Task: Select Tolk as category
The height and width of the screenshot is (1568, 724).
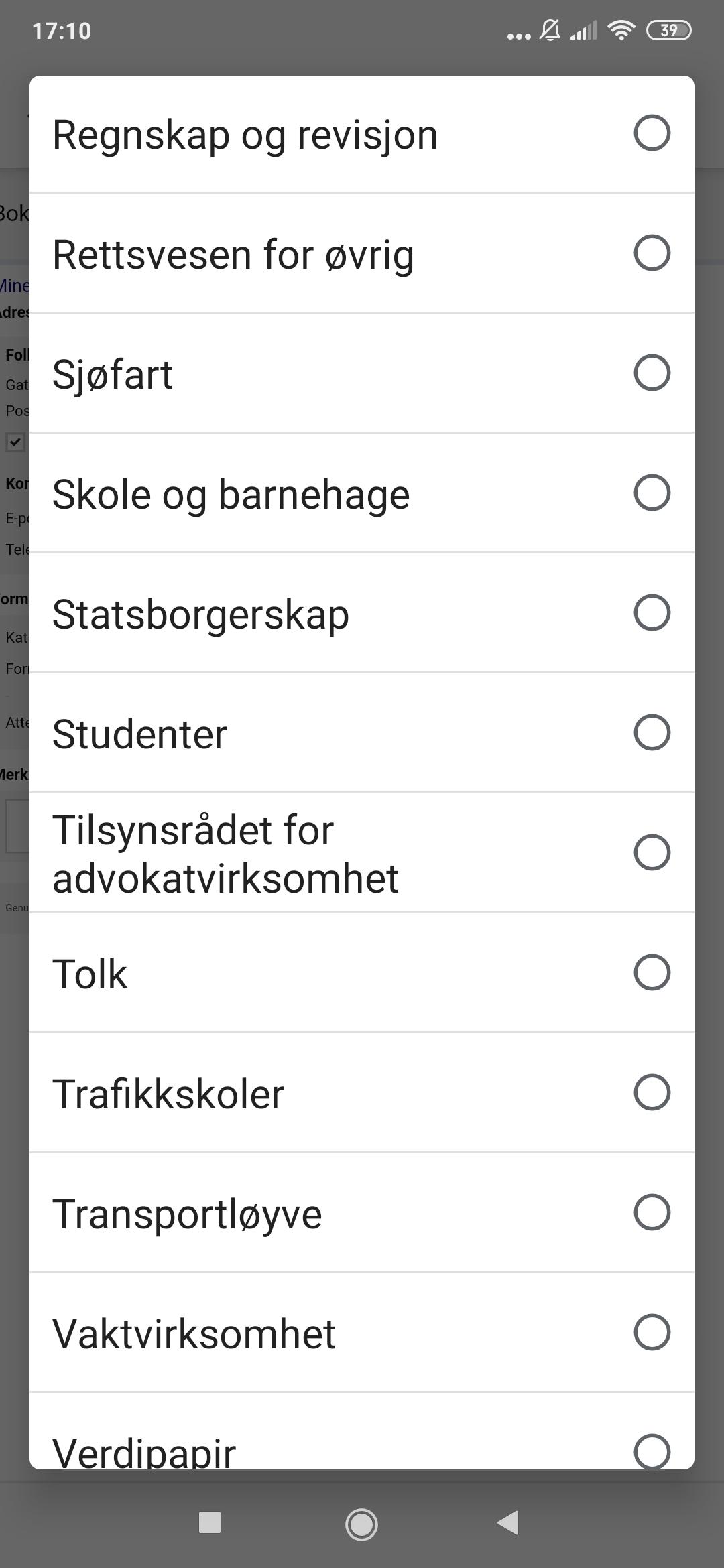Action: [x=362, y=973]
